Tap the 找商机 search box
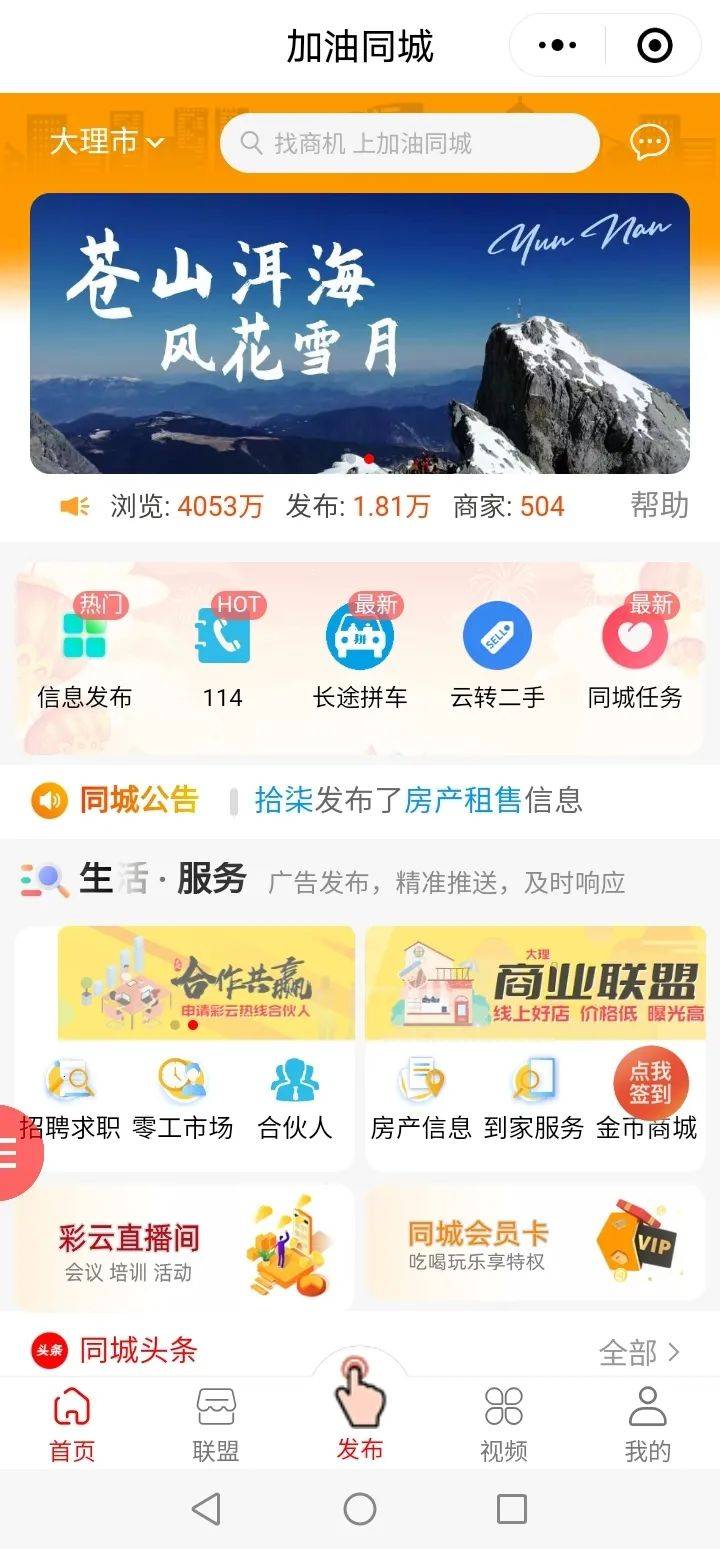Viewport: 720px width, 1549px height. 409,143
